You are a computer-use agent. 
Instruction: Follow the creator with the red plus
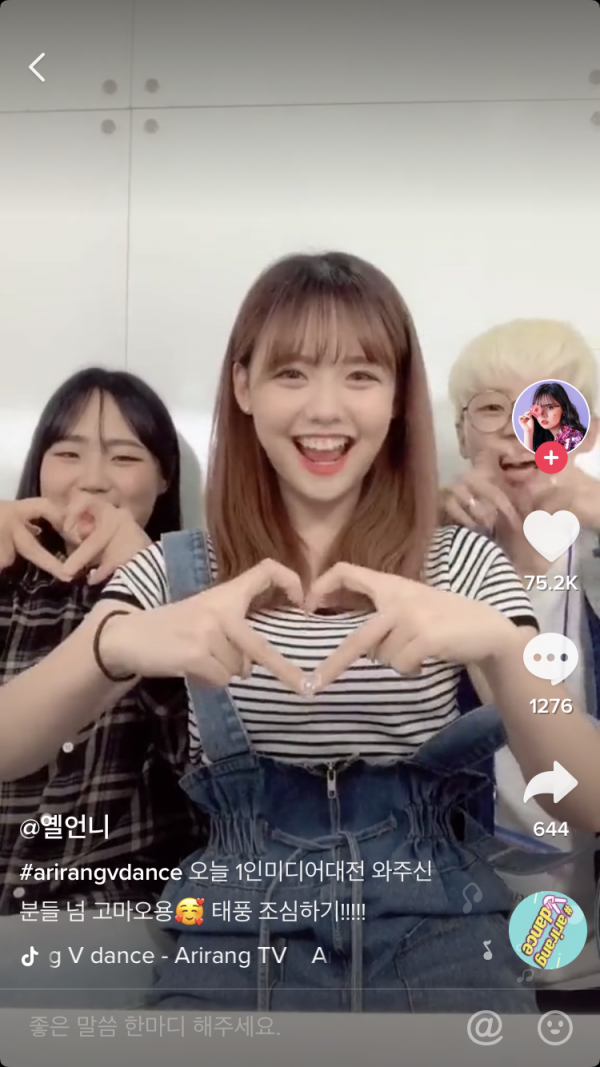click(x=551, y=459)
